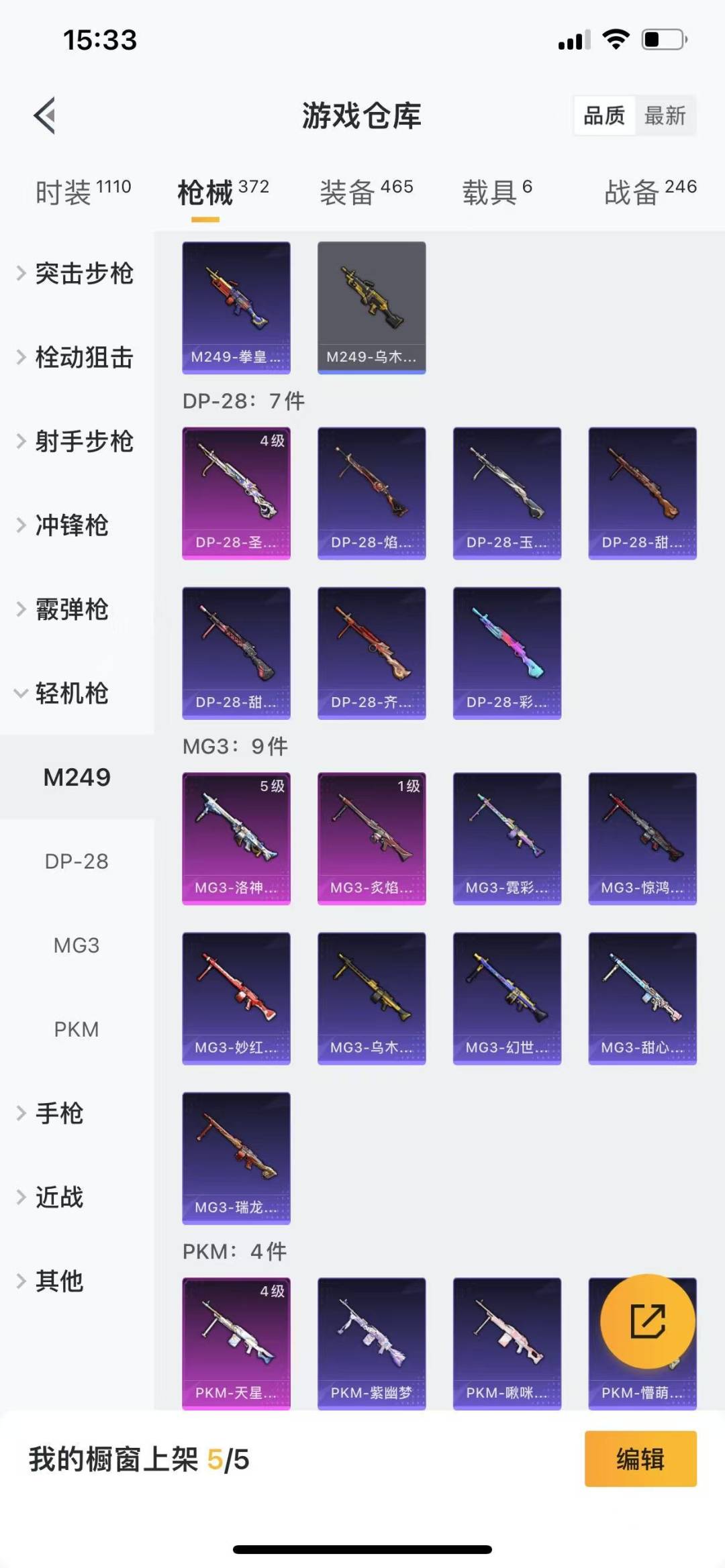Open the 载具 tab
725x1568 pixels.
[497, 193]
